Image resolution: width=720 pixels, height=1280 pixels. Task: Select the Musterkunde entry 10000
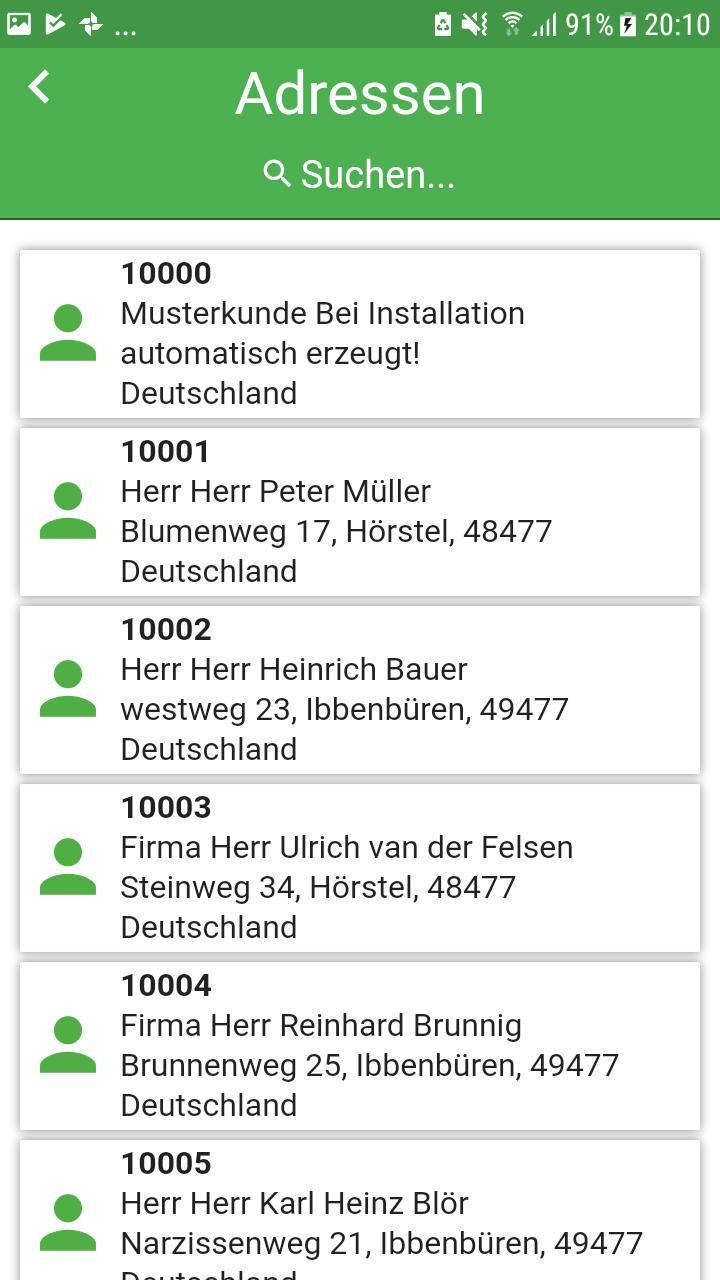[360, 333]
